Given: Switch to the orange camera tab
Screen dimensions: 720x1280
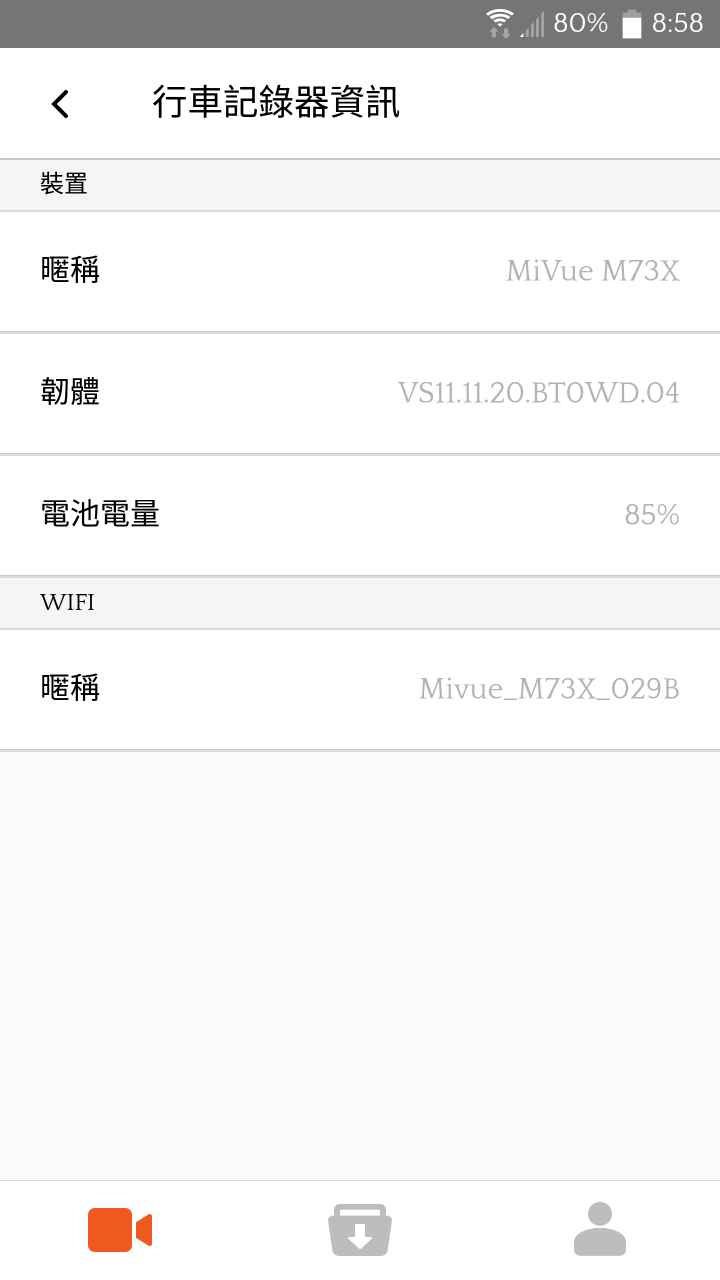Looking at the screenshot, I should [x=120, y=1230].
